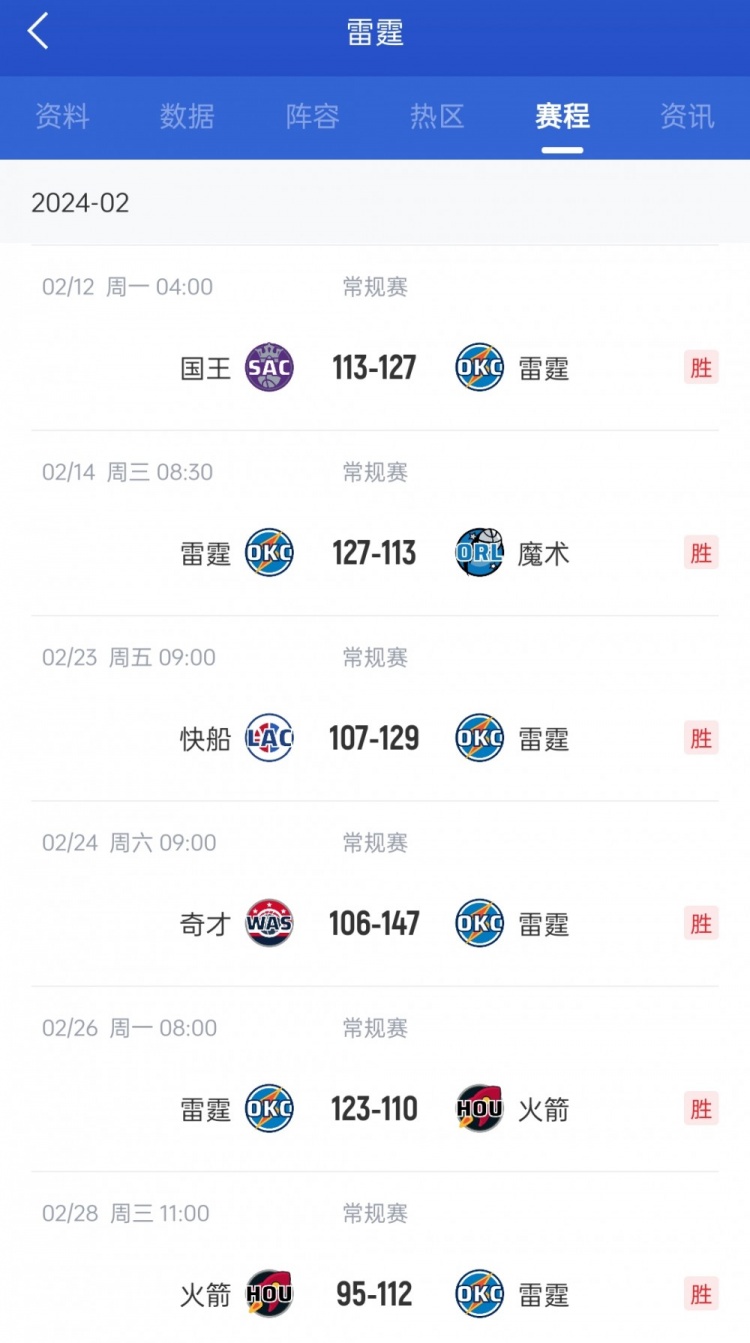
Task: Tap the 赛程 tab
Action: coord(562,117)
